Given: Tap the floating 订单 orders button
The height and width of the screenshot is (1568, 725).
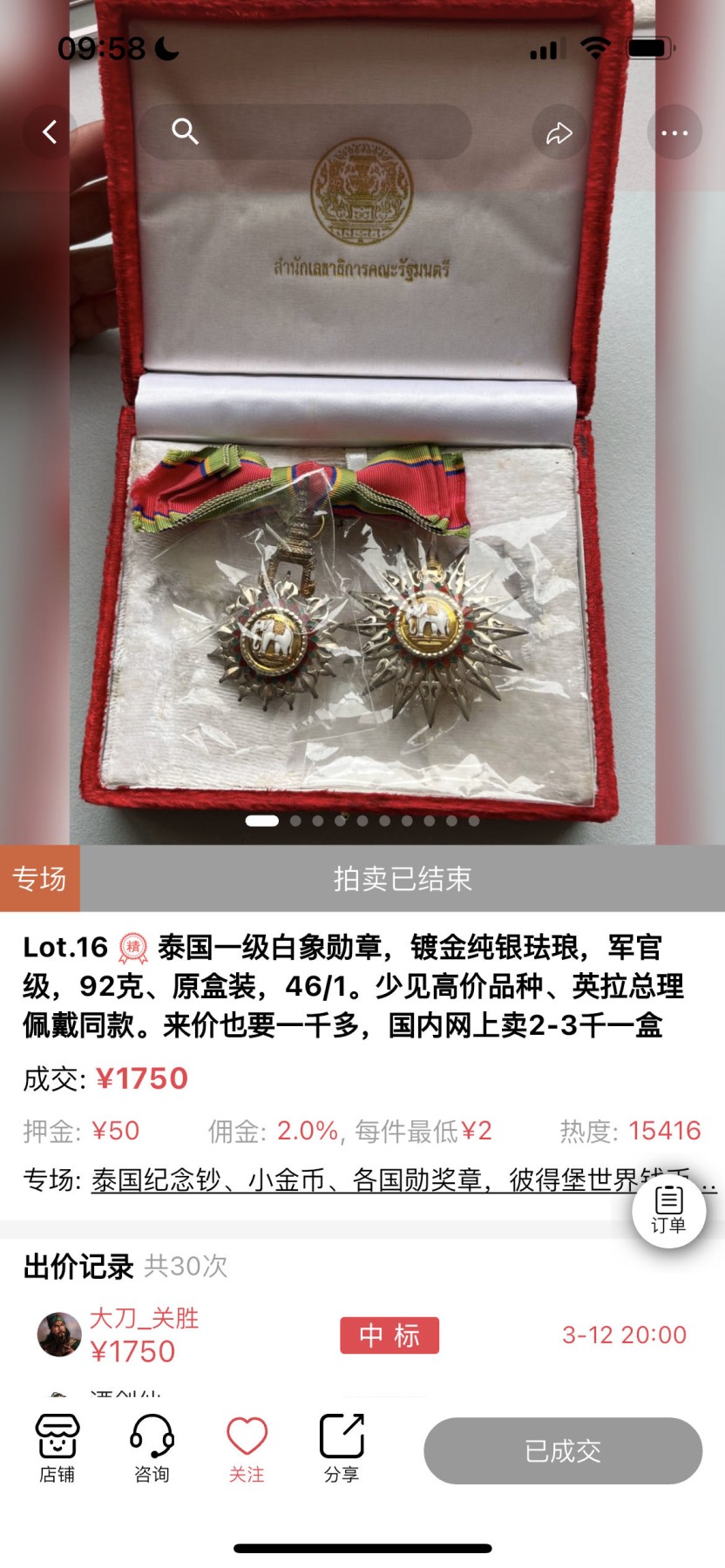Looking at the screenshot, I should [x=668, y=1209].
